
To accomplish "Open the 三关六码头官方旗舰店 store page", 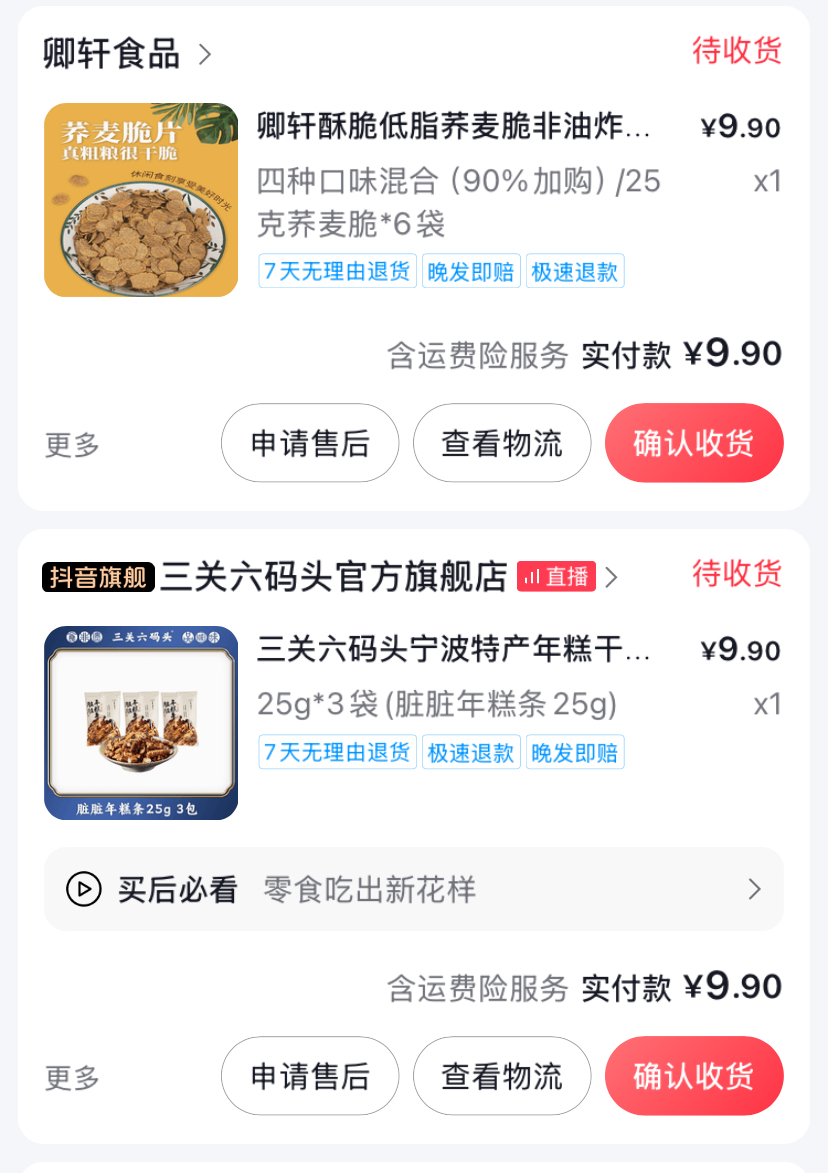I will point(333,577).
